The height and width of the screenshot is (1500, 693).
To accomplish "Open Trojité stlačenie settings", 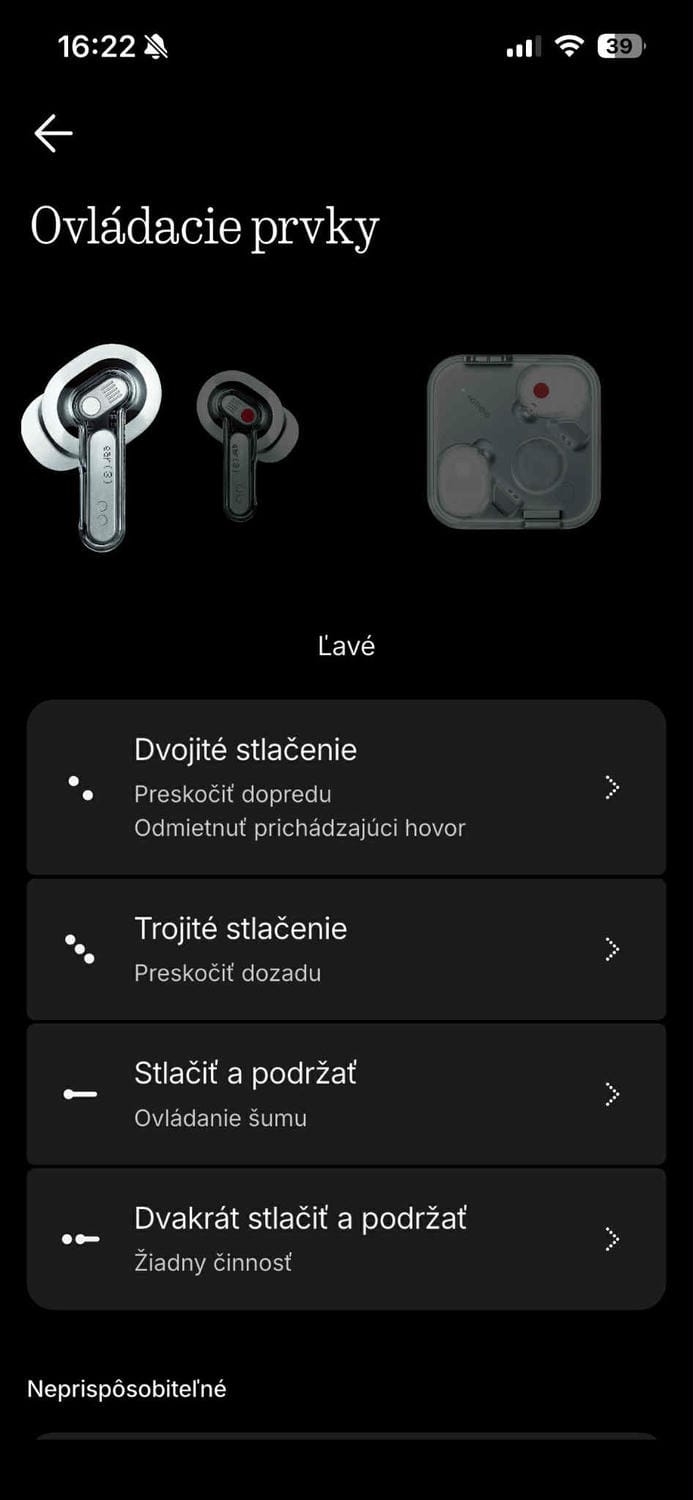I will (346, 949).
